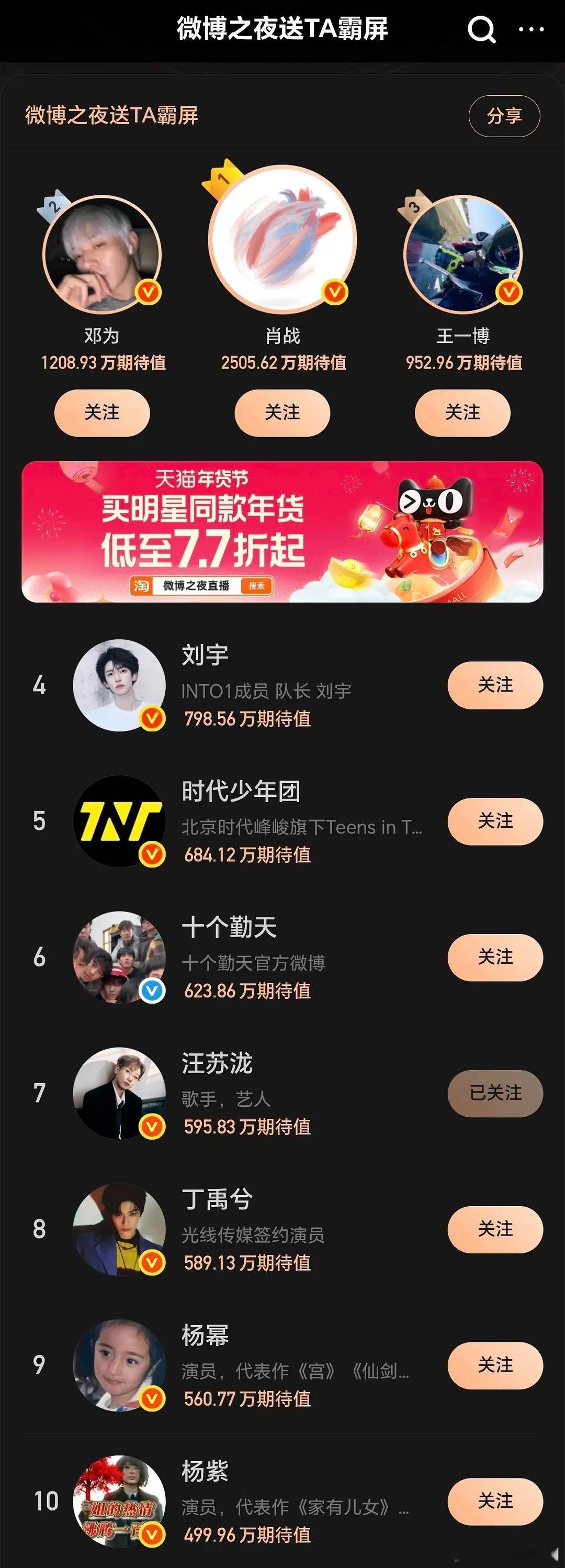Follow 肖战 with the 关注 button

pyautogui.click(x=282, y=413)
